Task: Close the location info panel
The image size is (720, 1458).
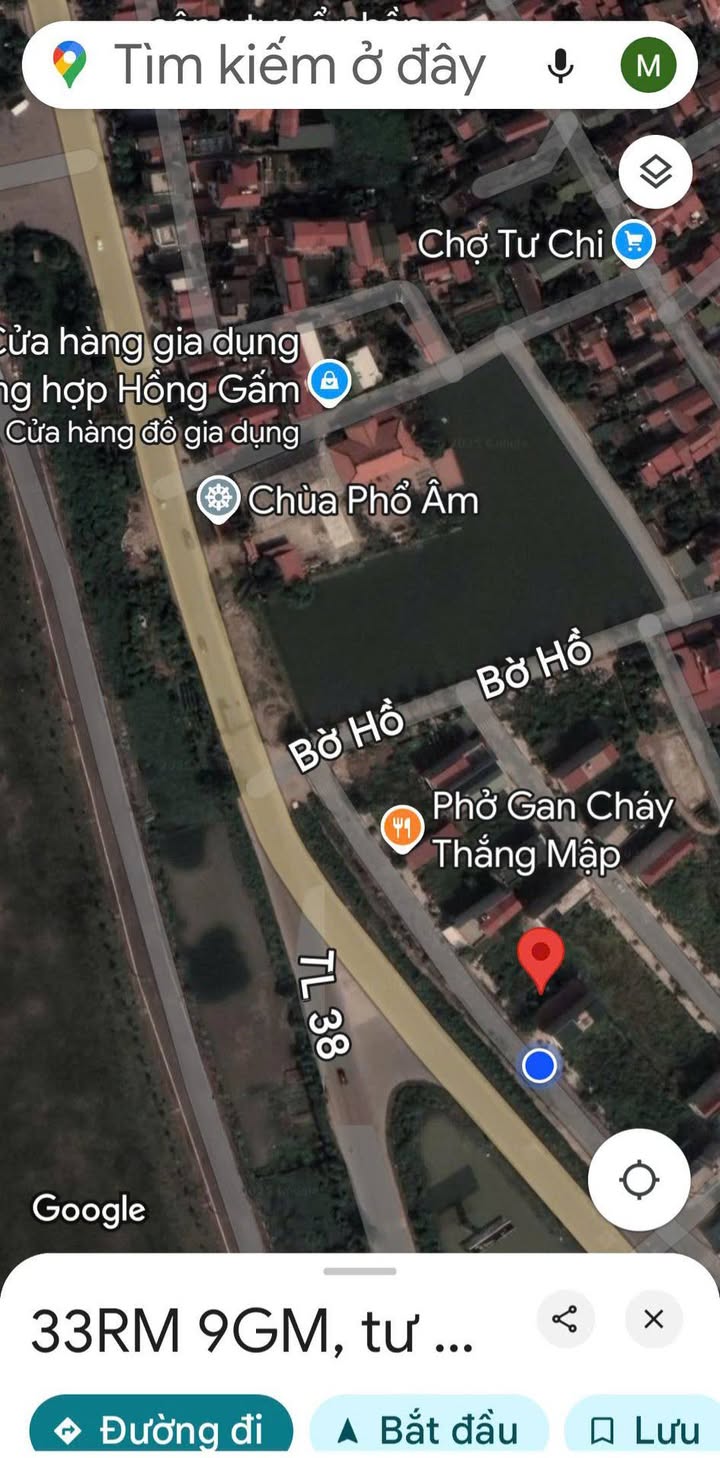Action: [654, 1319]
